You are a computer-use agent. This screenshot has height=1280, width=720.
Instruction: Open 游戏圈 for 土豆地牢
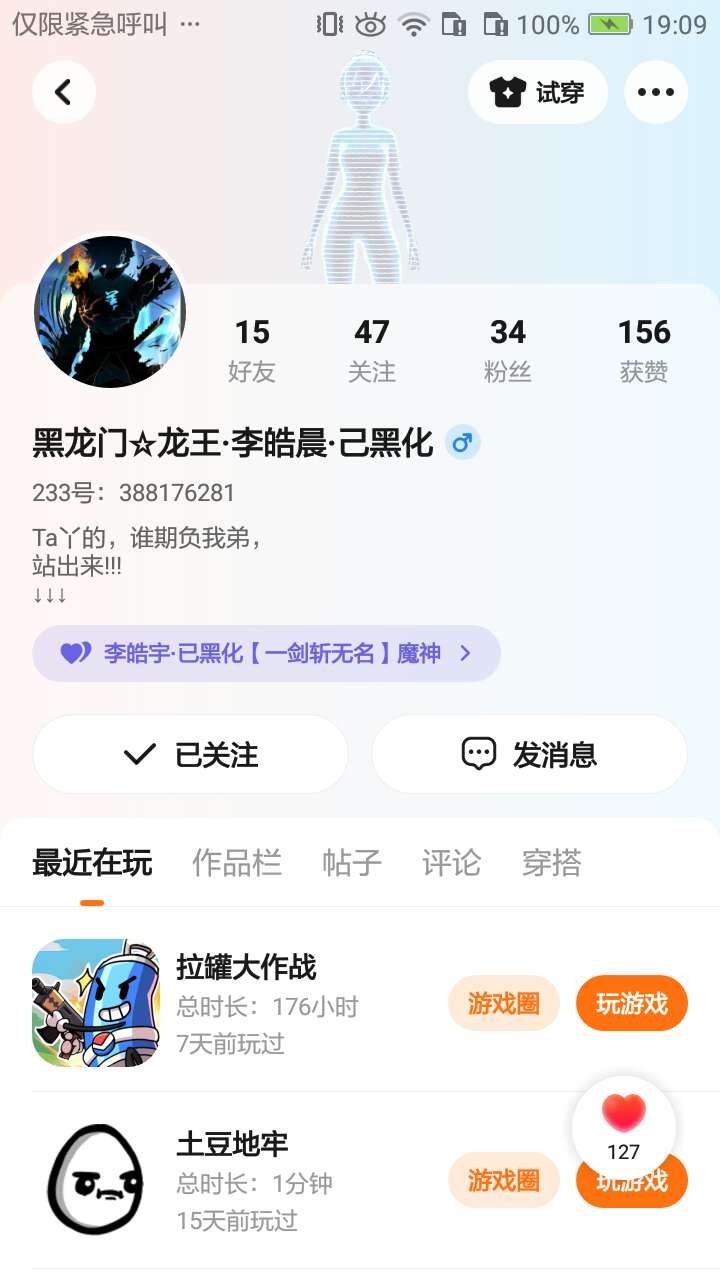pos(503,1181)
